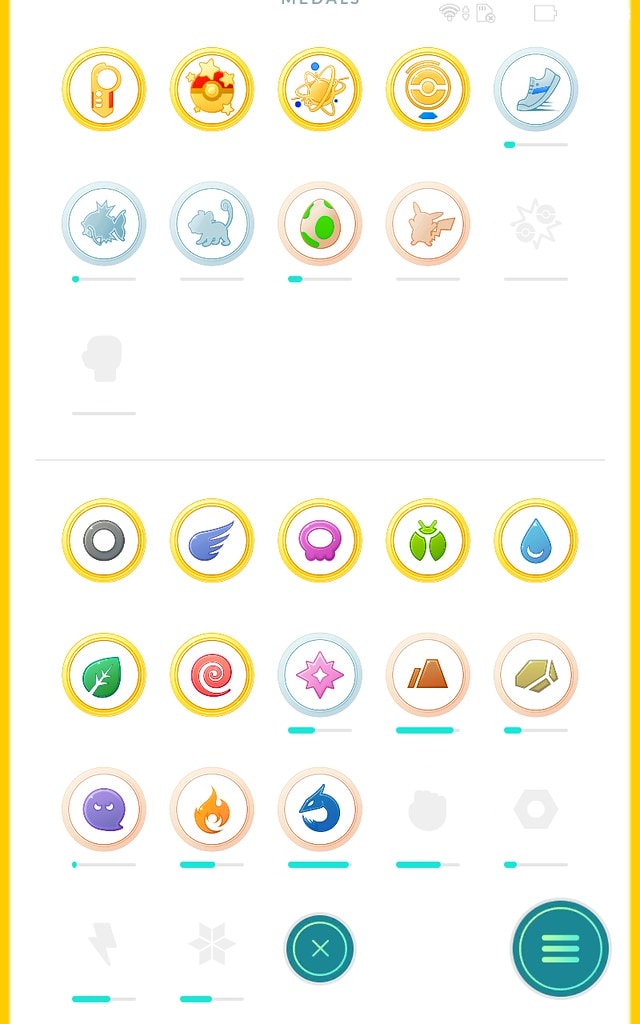Open the normal type ring medal
640x1024 pixels.
pos(104,541)
